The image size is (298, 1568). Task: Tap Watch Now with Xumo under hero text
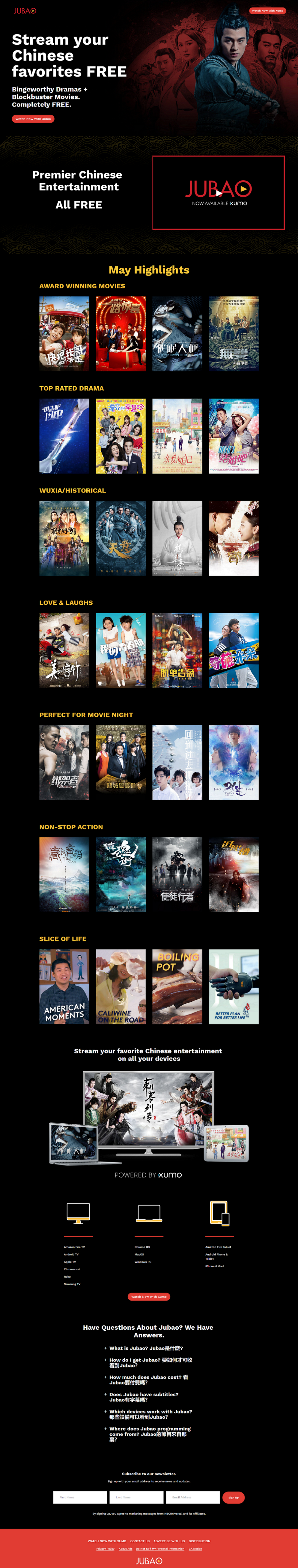pyautogui.click(x=33, y=119)
